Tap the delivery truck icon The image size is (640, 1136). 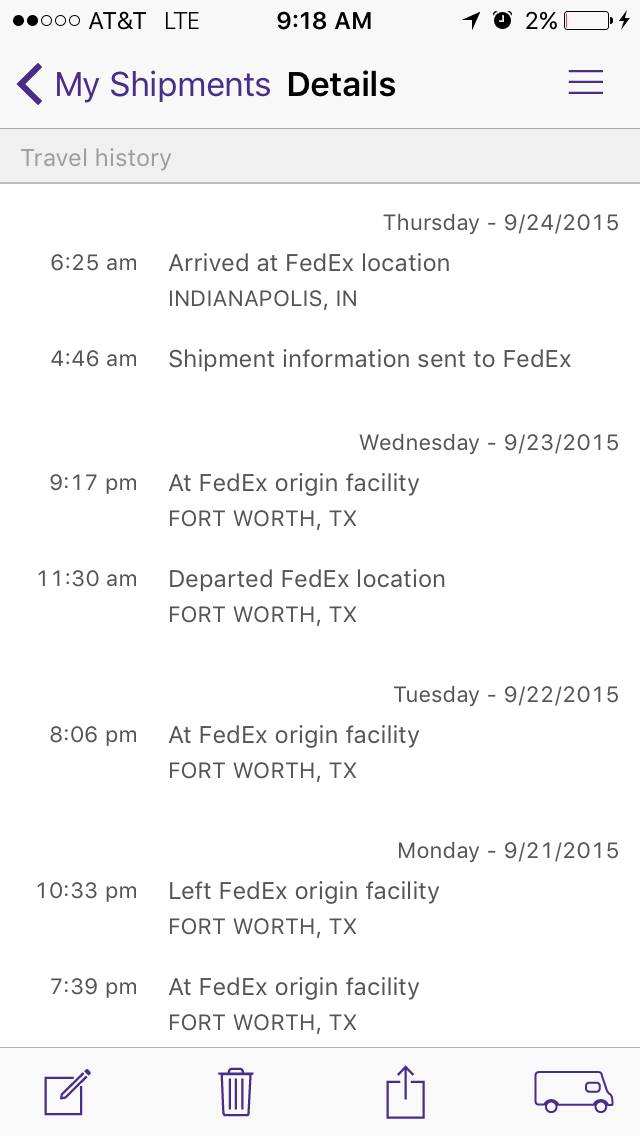[574, 1091]
